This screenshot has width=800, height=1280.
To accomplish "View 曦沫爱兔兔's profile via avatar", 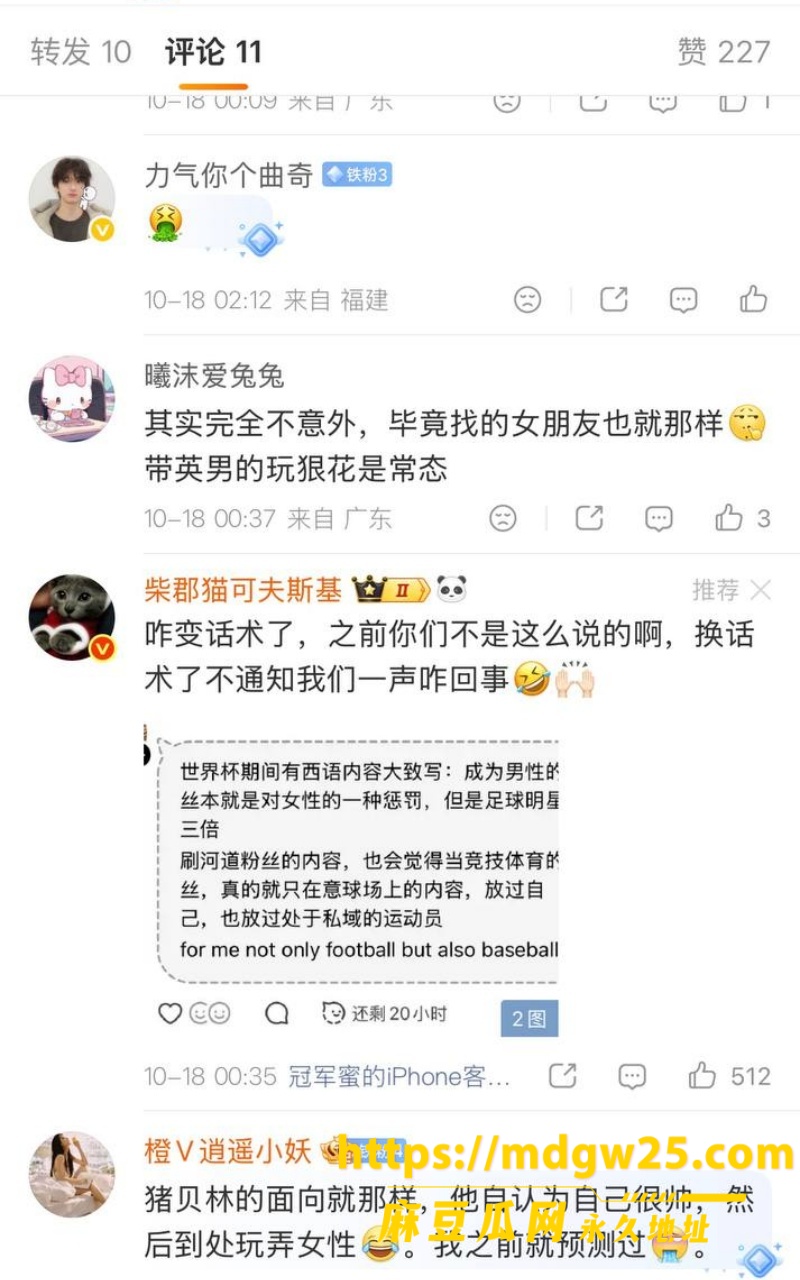I will 71,399.
